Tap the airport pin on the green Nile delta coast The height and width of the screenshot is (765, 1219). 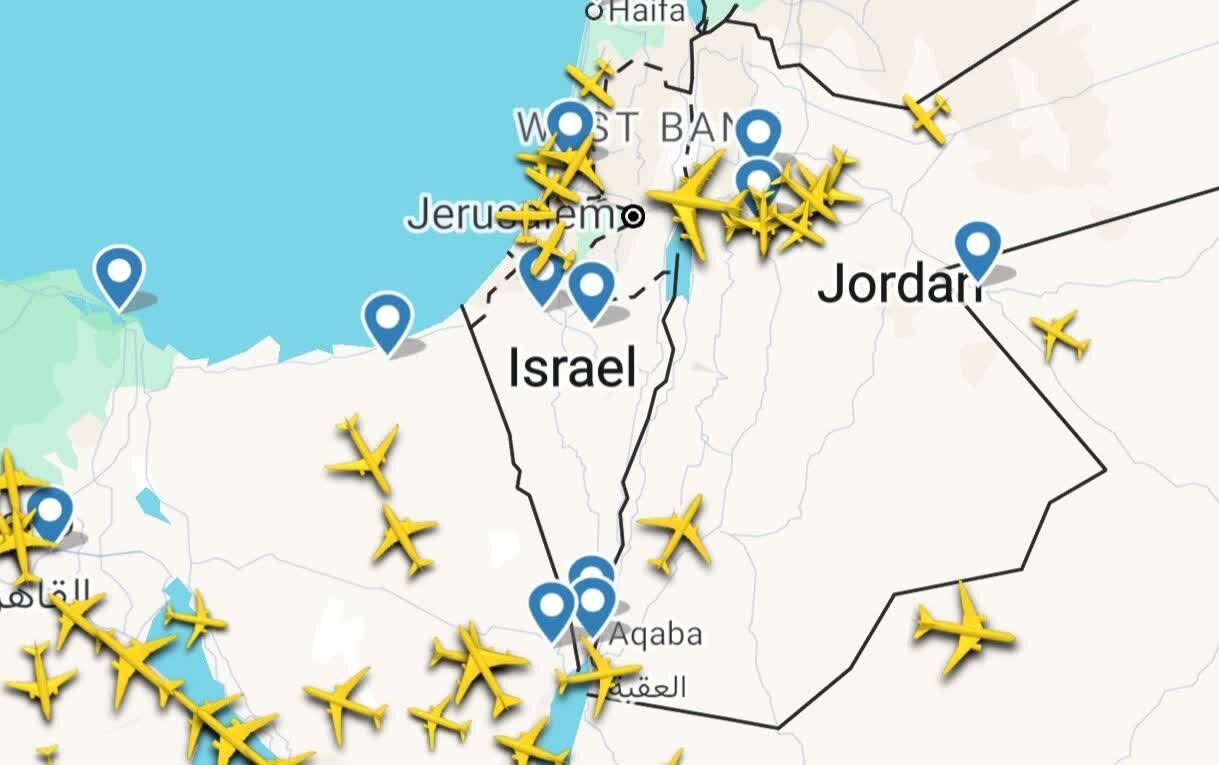[x=119, y=274]
